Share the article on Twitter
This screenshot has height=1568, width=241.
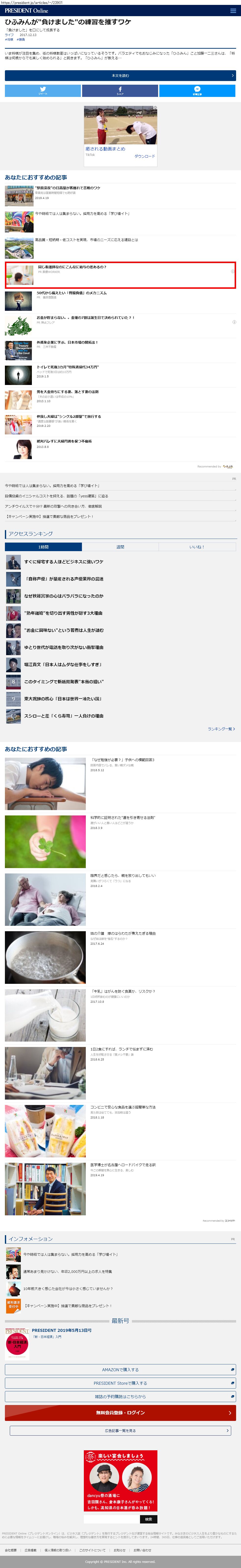point(43,91)
